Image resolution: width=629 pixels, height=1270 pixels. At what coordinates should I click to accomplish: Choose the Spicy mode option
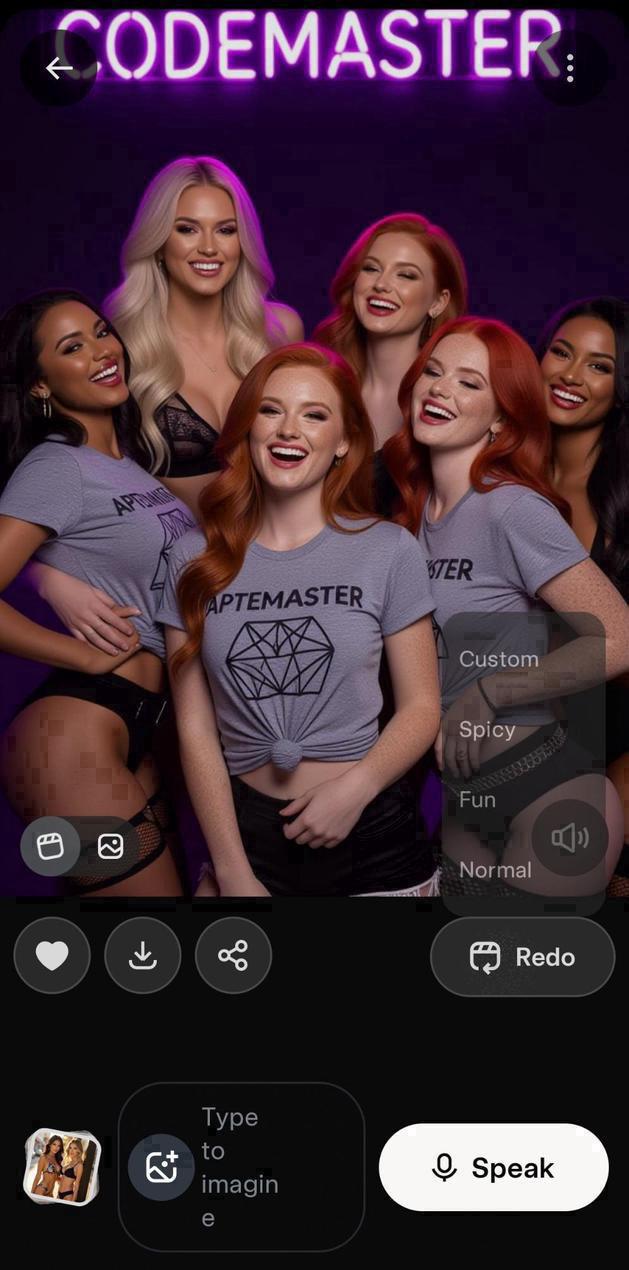tap(487, 730)
